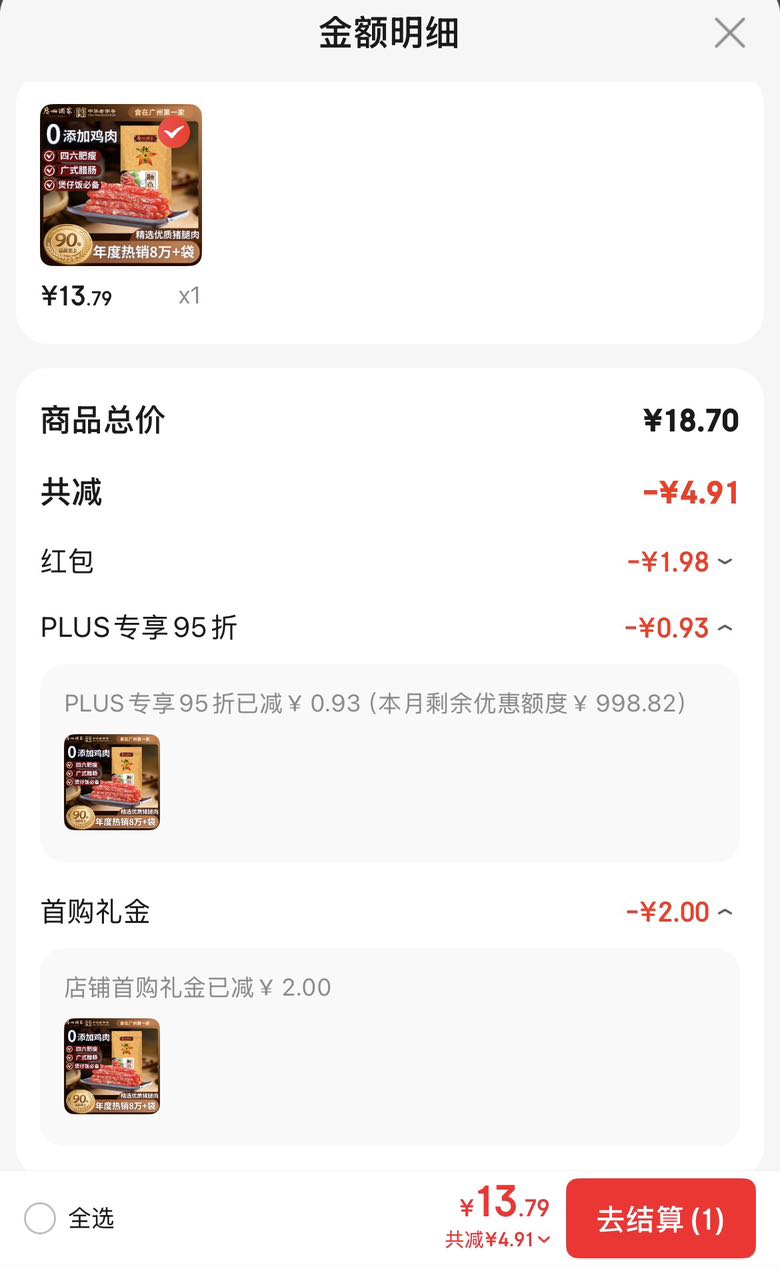Screen dimensions: 780x1275
Task: Open product thumbnail under PLUS专享95折
Action: [x=112, y=782]
